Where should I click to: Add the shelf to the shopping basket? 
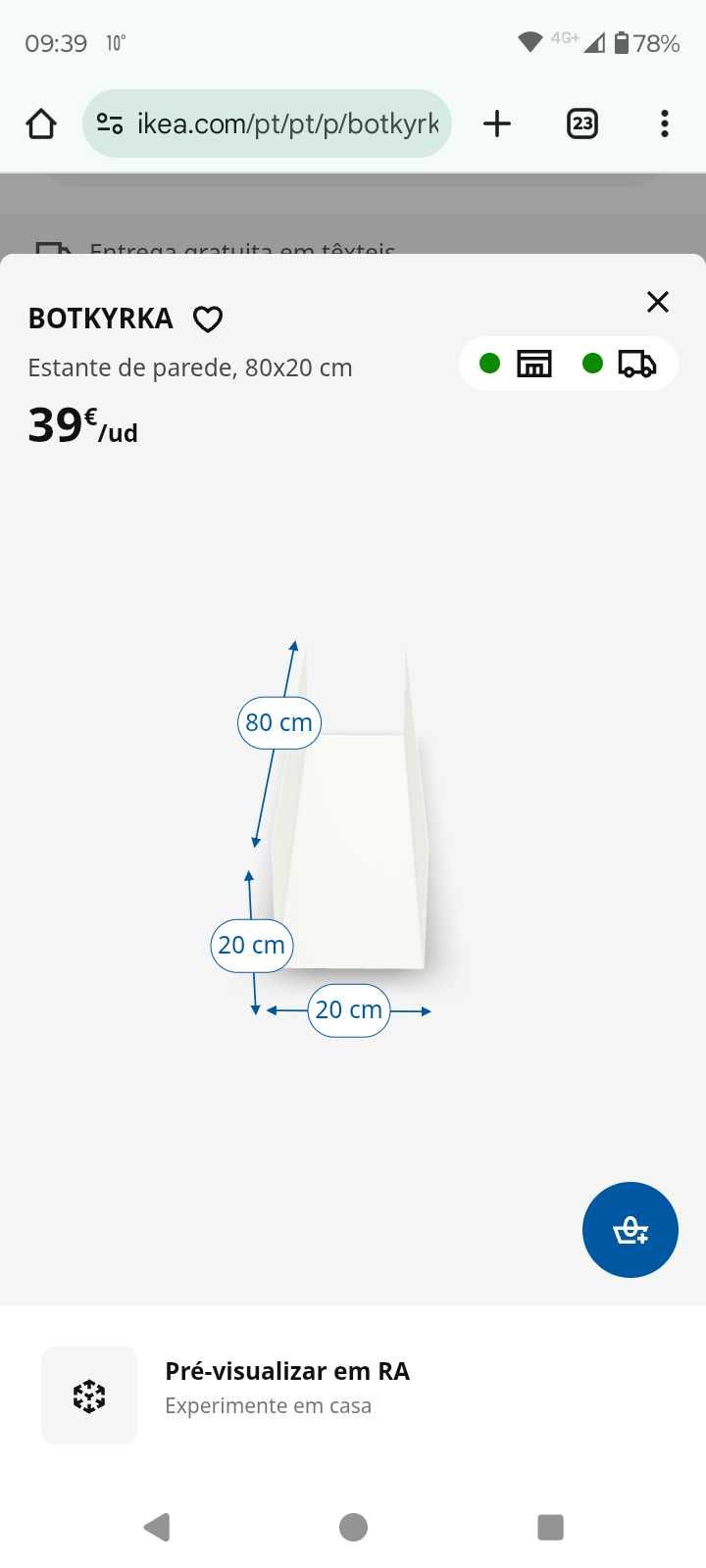coord(630,1229)
